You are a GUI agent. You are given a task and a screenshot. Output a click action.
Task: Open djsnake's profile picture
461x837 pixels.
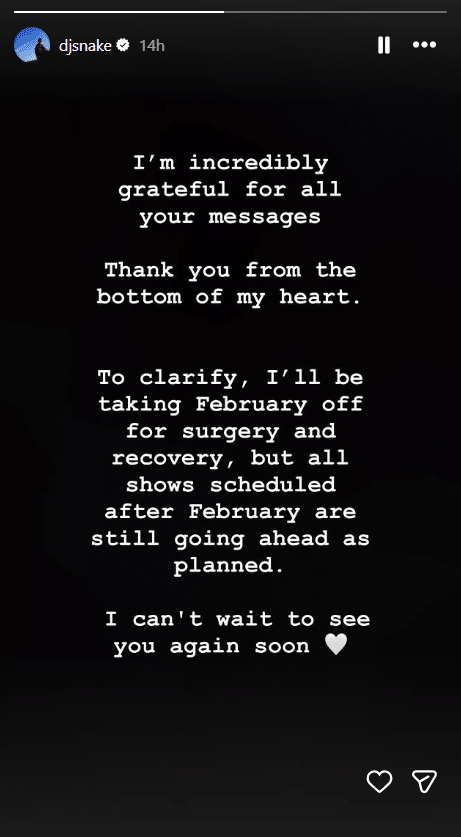[x=32, y=45]
